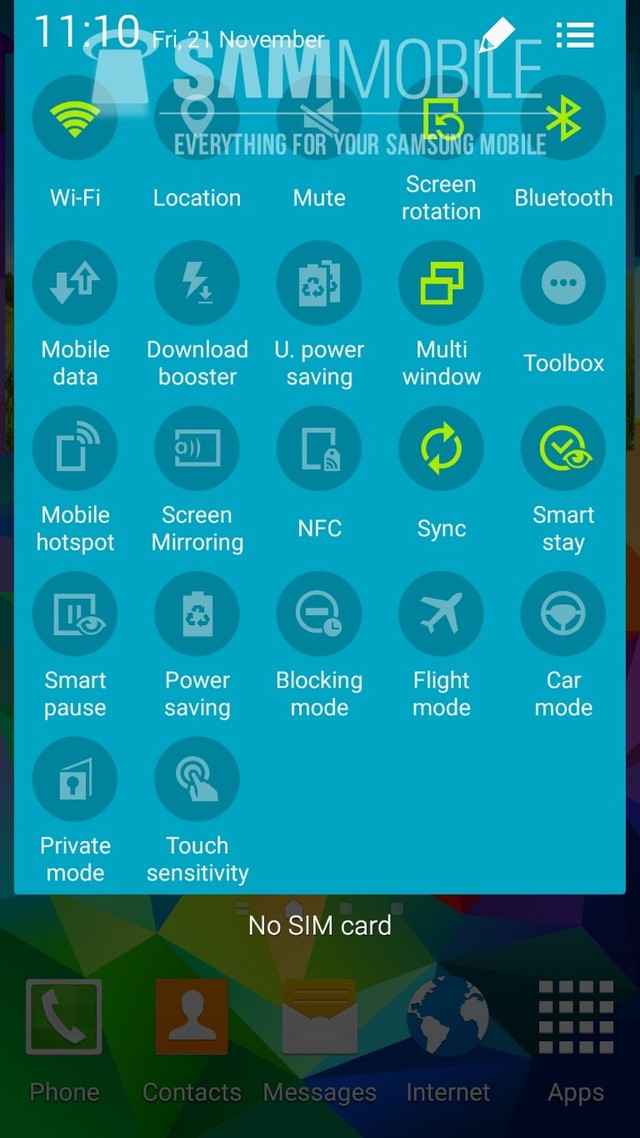
Task: Enable Mobile data
Action: pyautogui.click(x=75, y=283)
